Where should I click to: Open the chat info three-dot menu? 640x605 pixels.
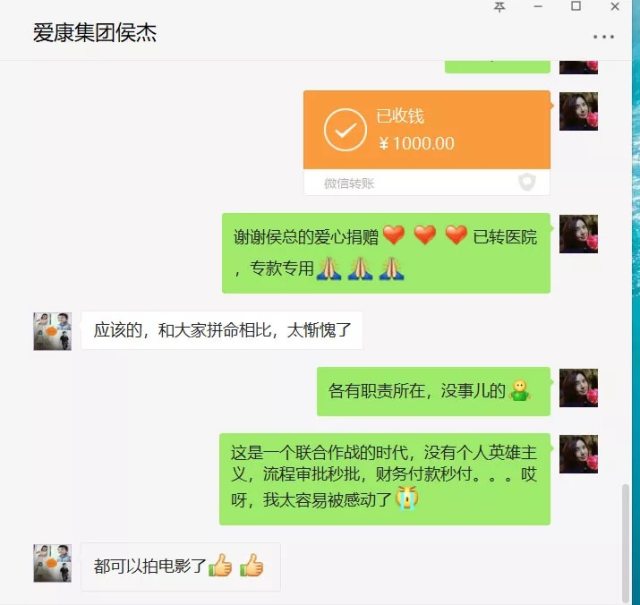tap(603, 37)
